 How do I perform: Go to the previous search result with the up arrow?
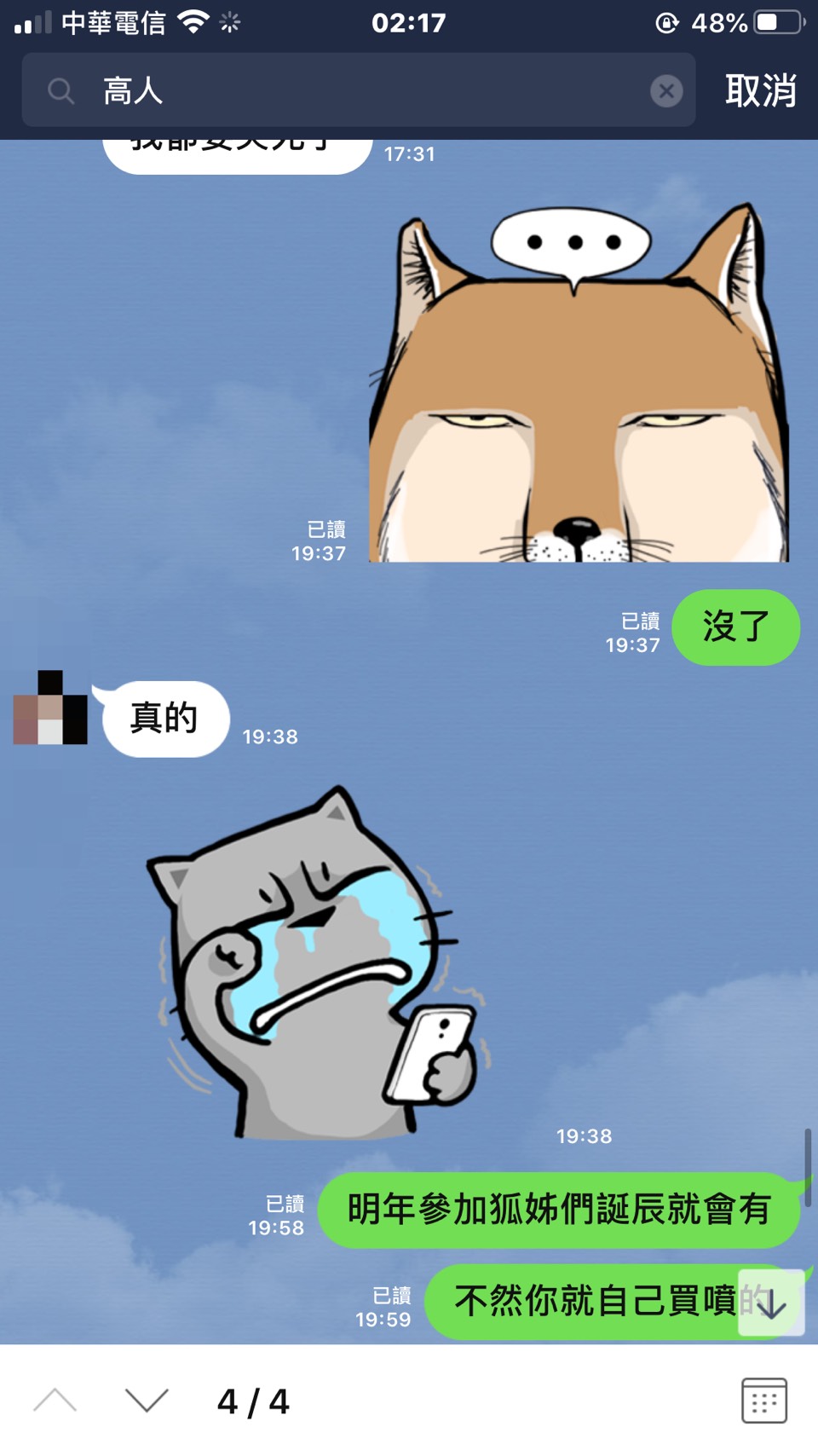55,1400
